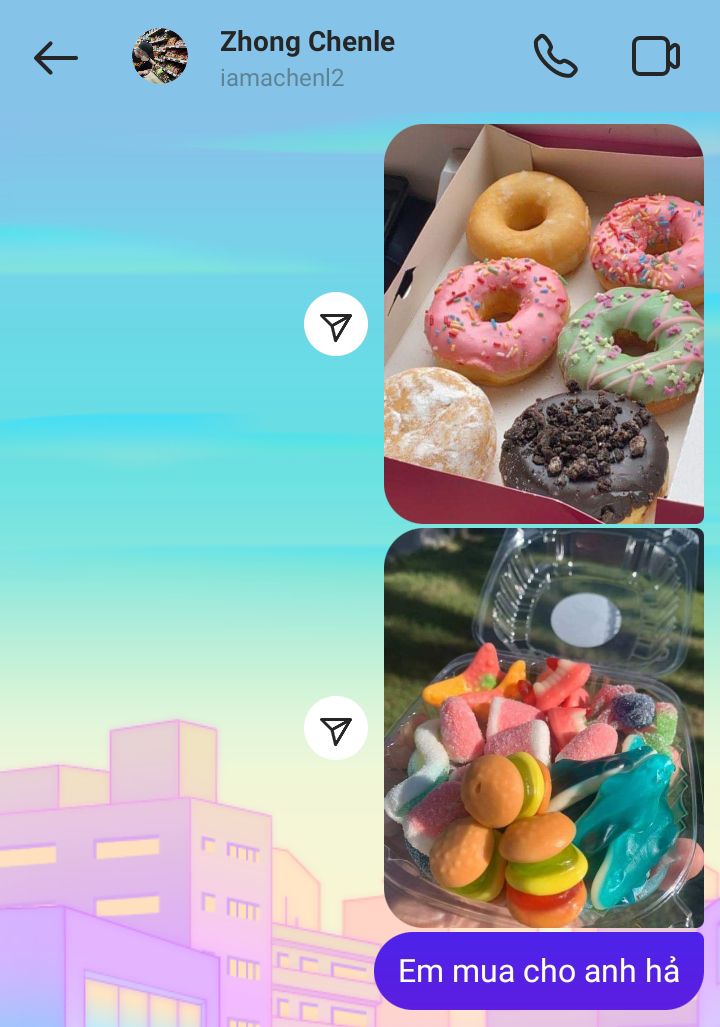Start a video call with Zhong Chenle

[656, 57]
